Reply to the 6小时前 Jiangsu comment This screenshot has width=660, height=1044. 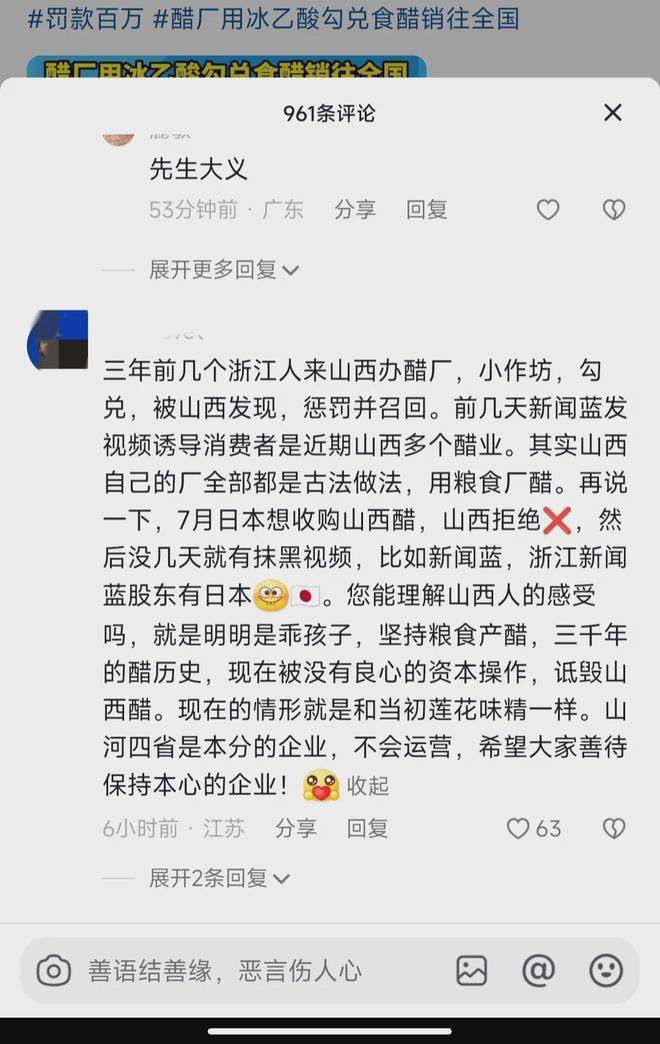click(367, 828)
